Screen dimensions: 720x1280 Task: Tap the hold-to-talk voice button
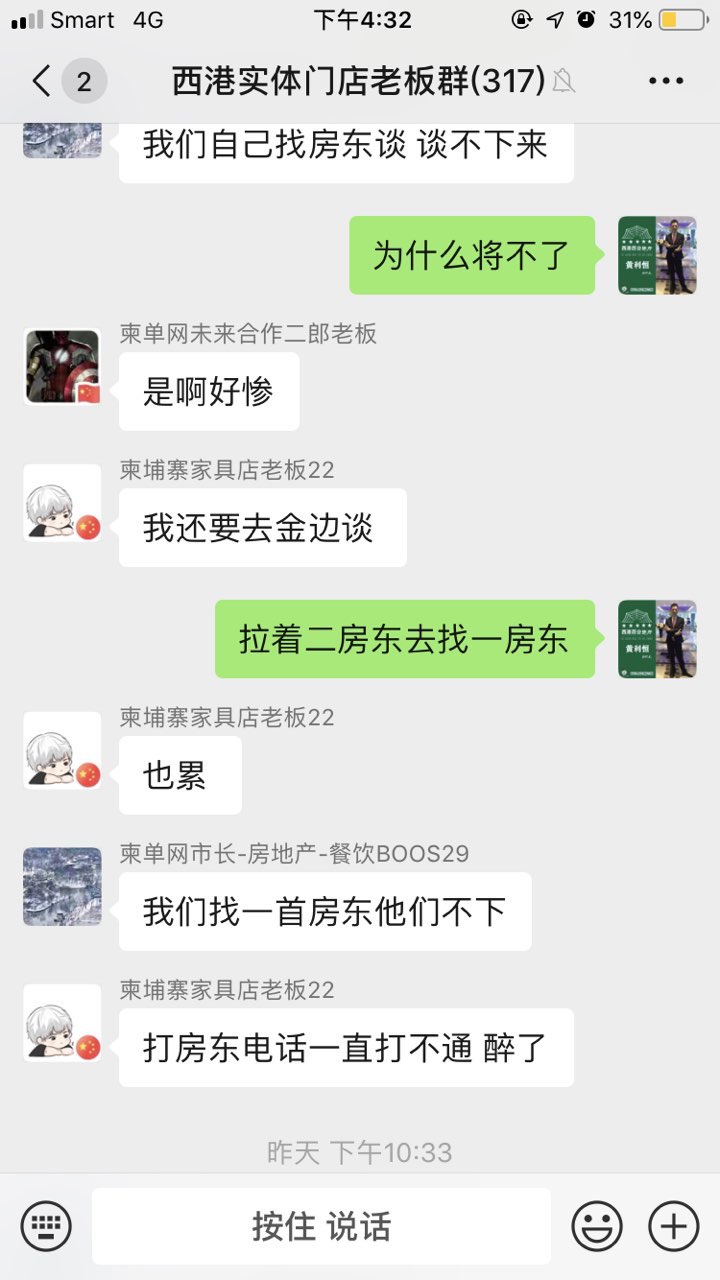point(321,1226)
